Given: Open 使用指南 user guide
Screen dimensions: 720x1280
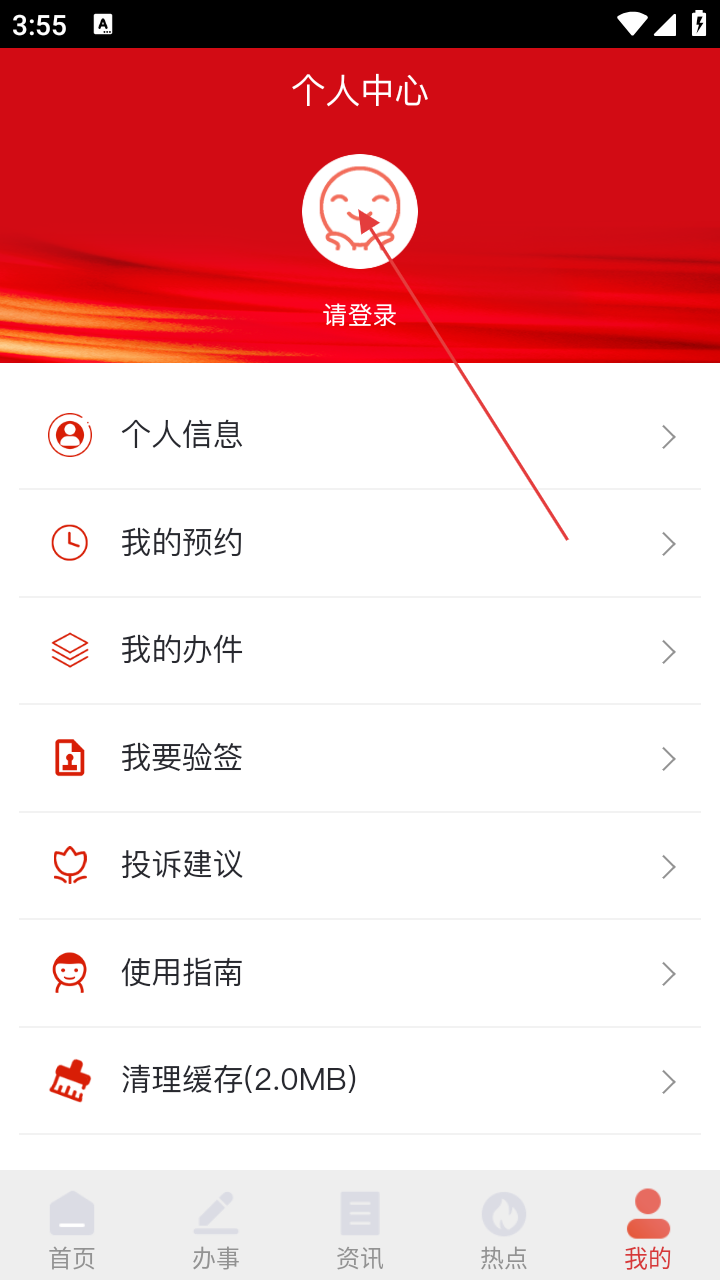Looking at the screenshot, I should point(360,973).
